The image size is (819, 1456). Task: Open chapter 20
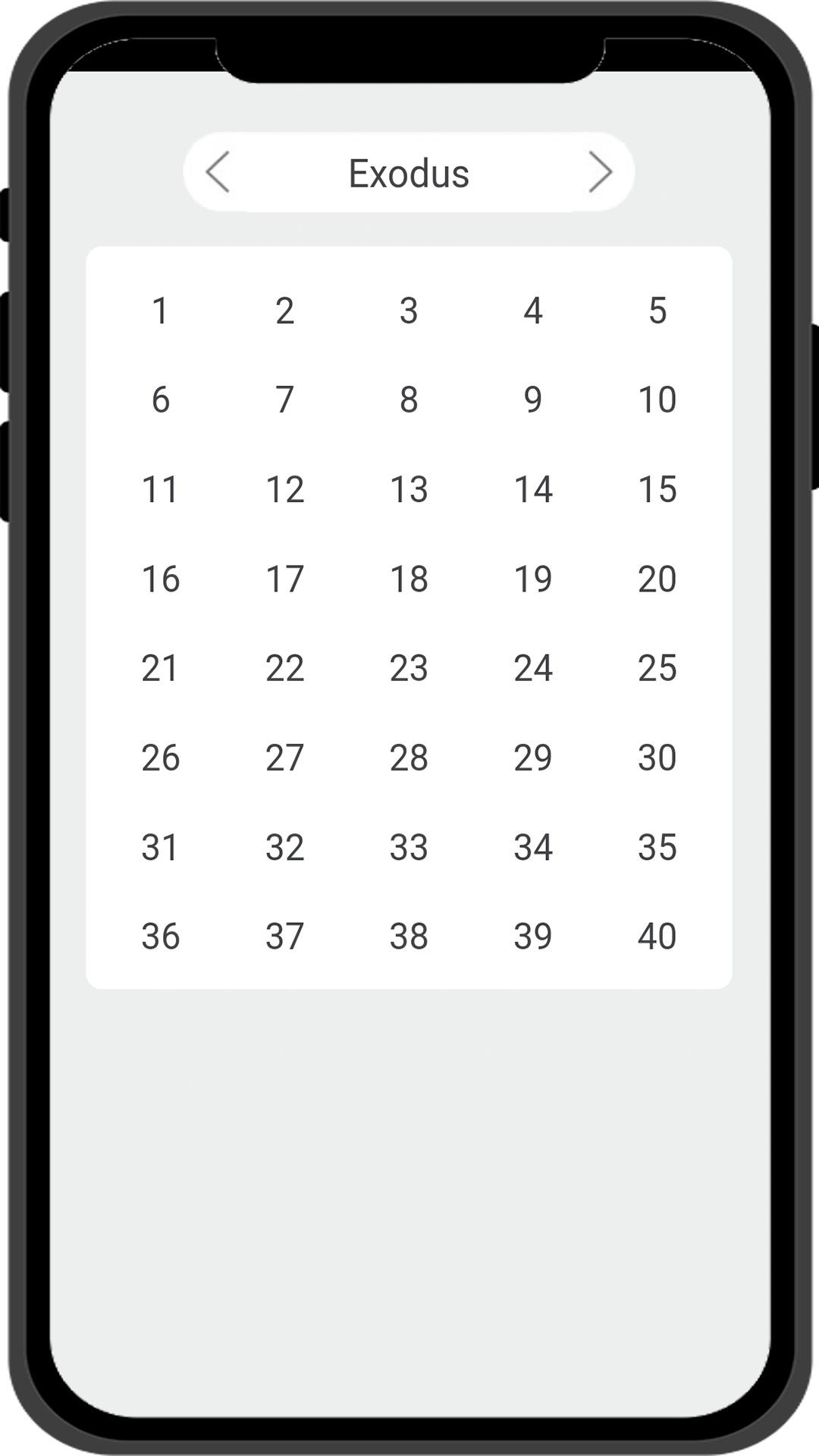pos(657,579)
